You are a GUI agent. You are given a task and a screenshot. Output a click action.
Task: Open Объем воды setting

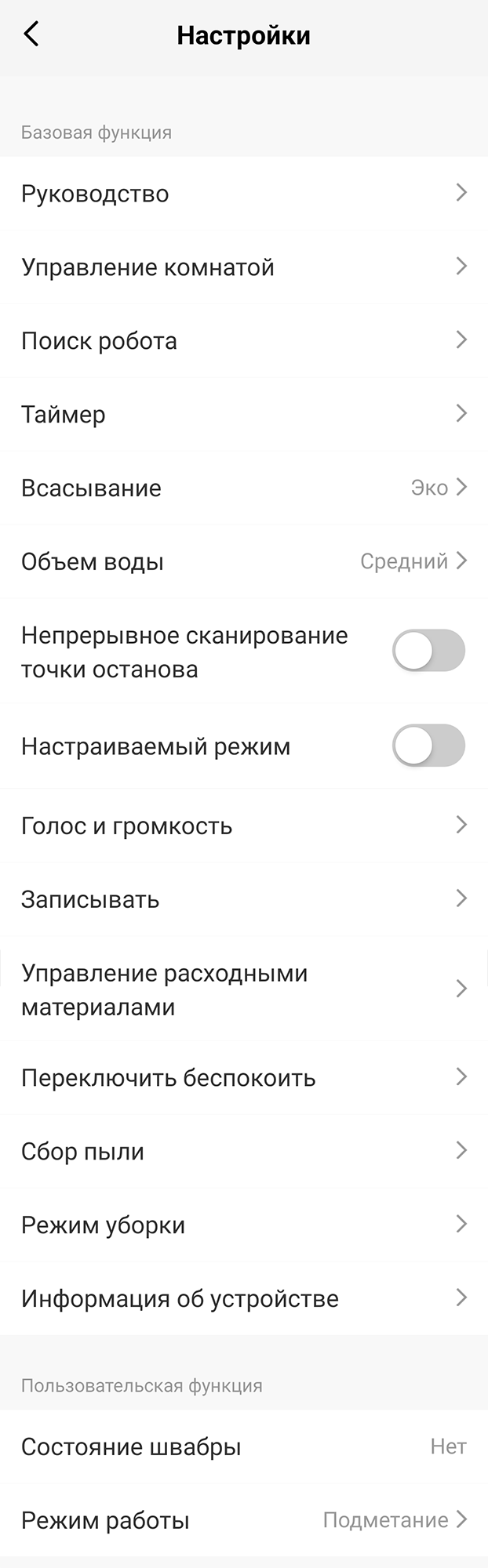(x=243, y=561)
